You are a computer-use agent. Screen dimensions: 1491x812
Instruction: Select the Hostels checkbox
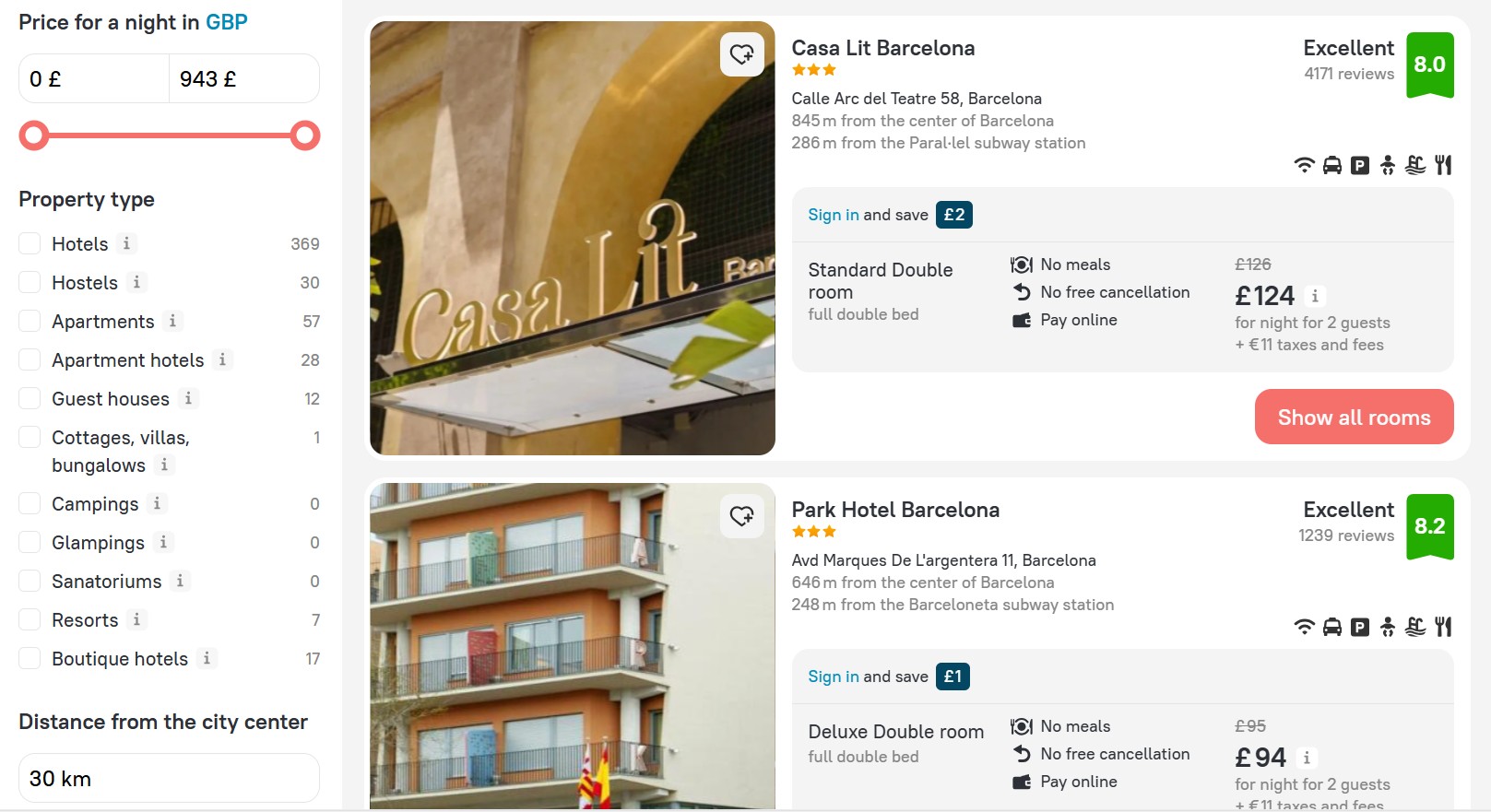30,283
